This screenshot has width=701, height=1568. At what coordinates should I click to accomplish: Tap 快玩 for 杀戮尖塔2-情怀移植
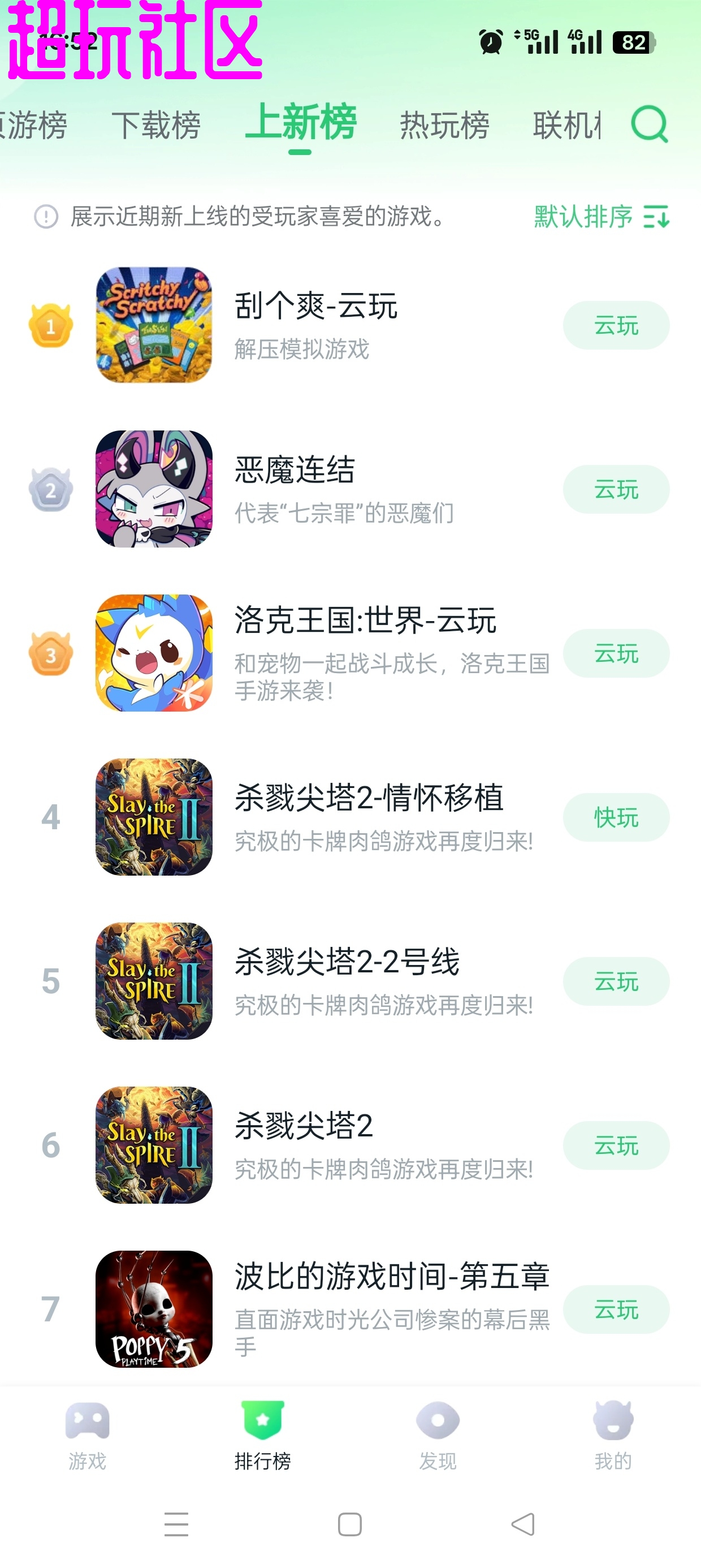pos(616,817)
